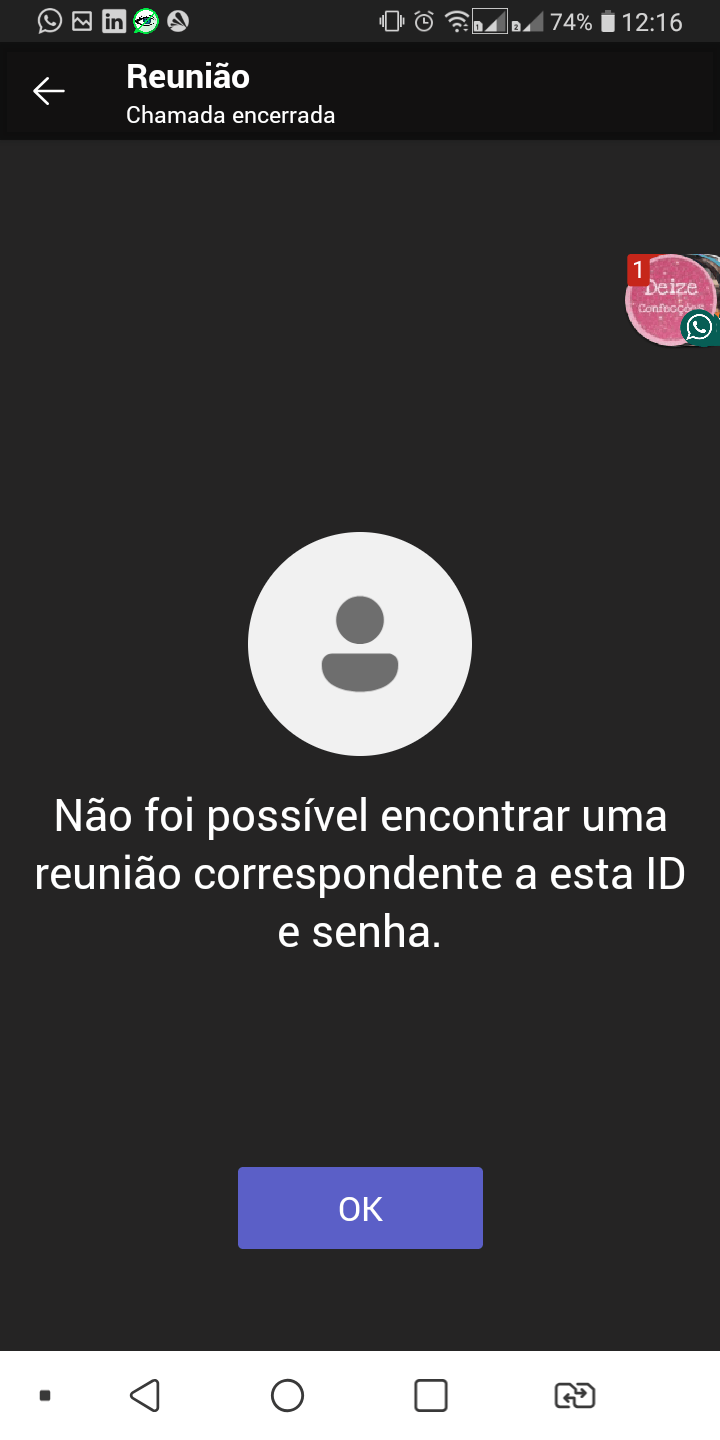720x1440 pixels.
Task: Confirm the error with the OK button
Action: point(360,1208)
